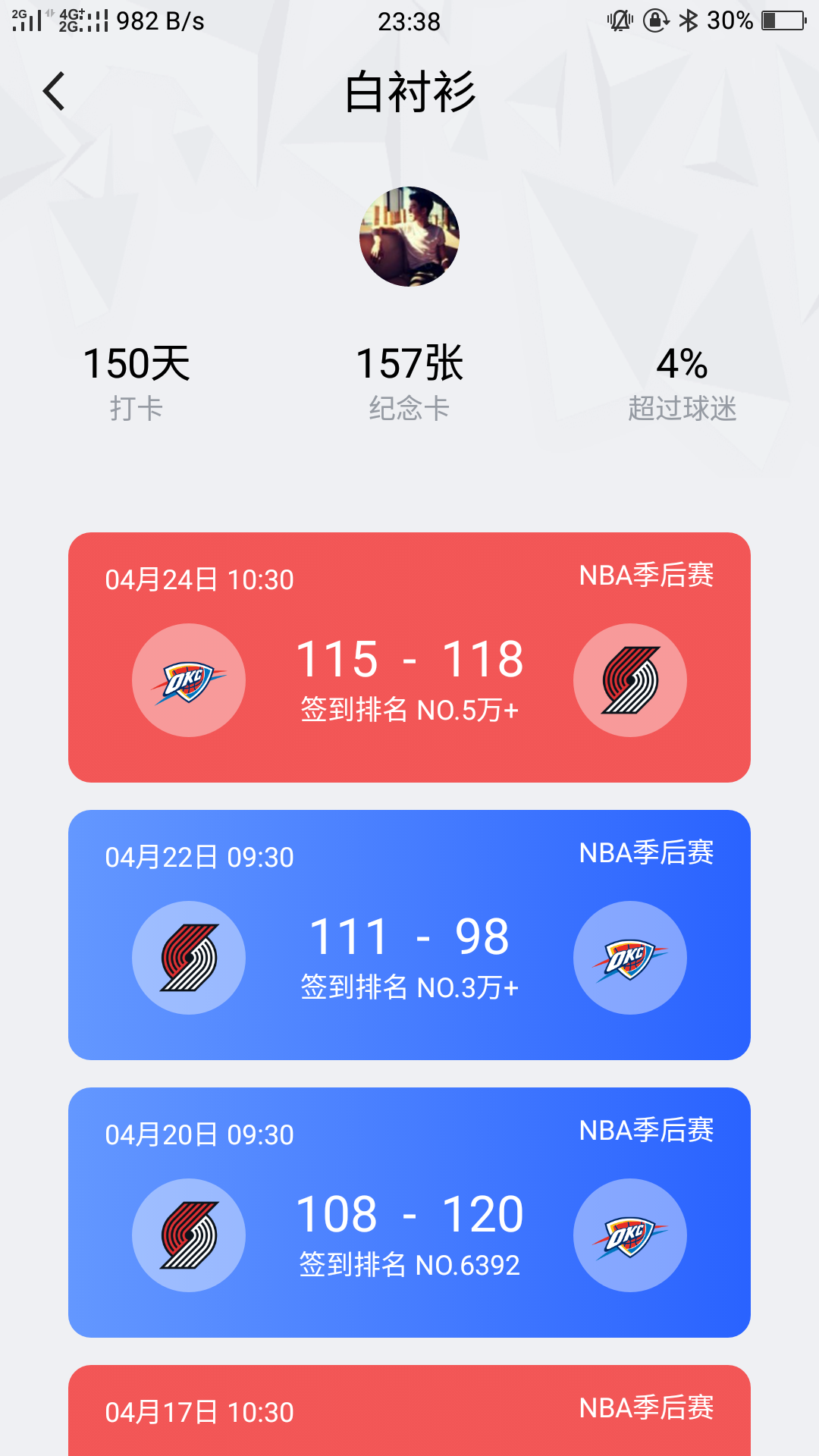Image resolution: width=819 pixels, height=1456 pixels.
Task: Open the 04月17日 10:30 game card
Action: pyautogui.click(x=409, y=1411)
